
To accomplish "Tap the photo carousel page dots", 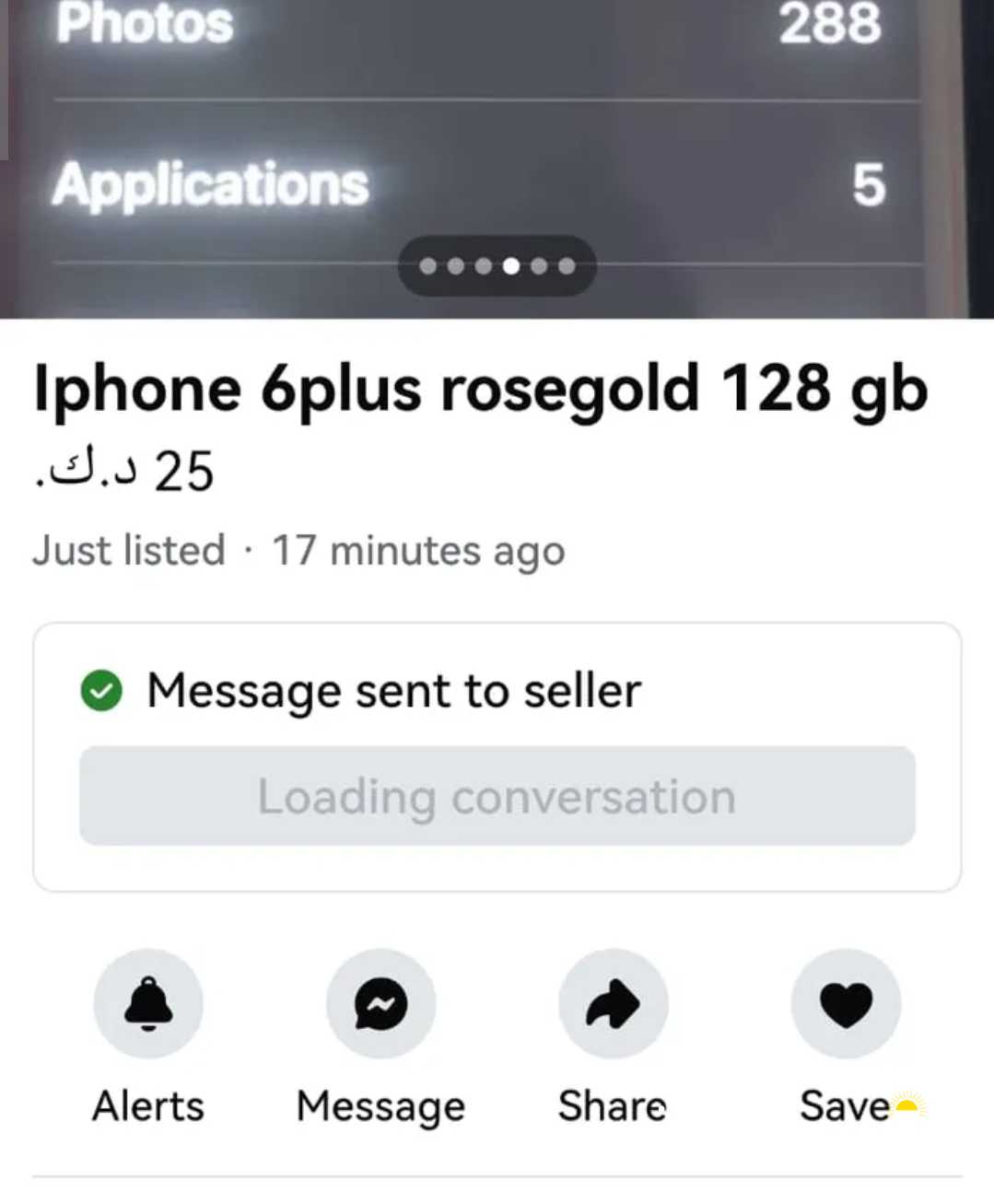I will click(x=497, y=266).
